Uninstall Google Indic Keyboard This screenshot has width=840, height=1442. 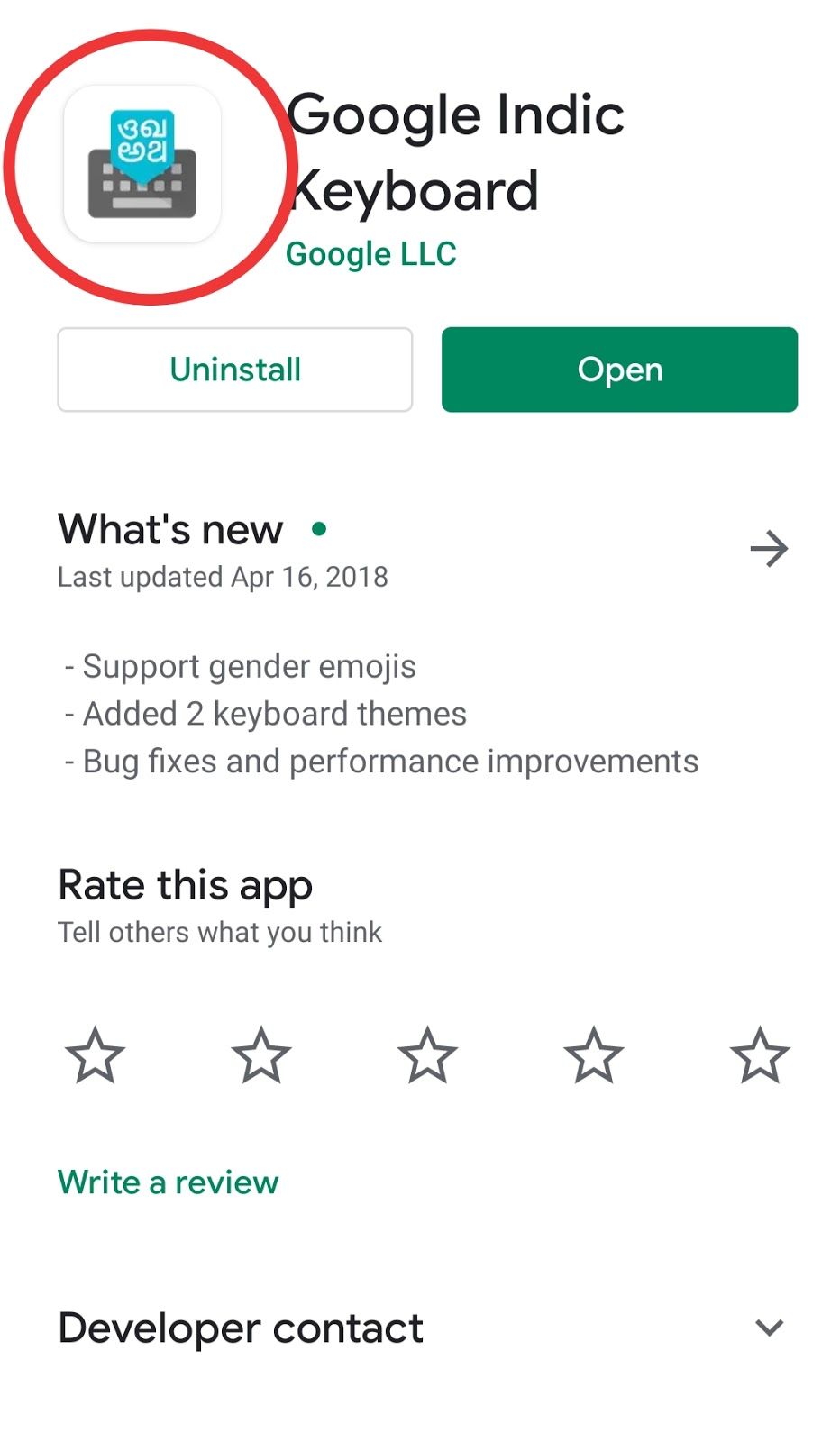point(235,370)
